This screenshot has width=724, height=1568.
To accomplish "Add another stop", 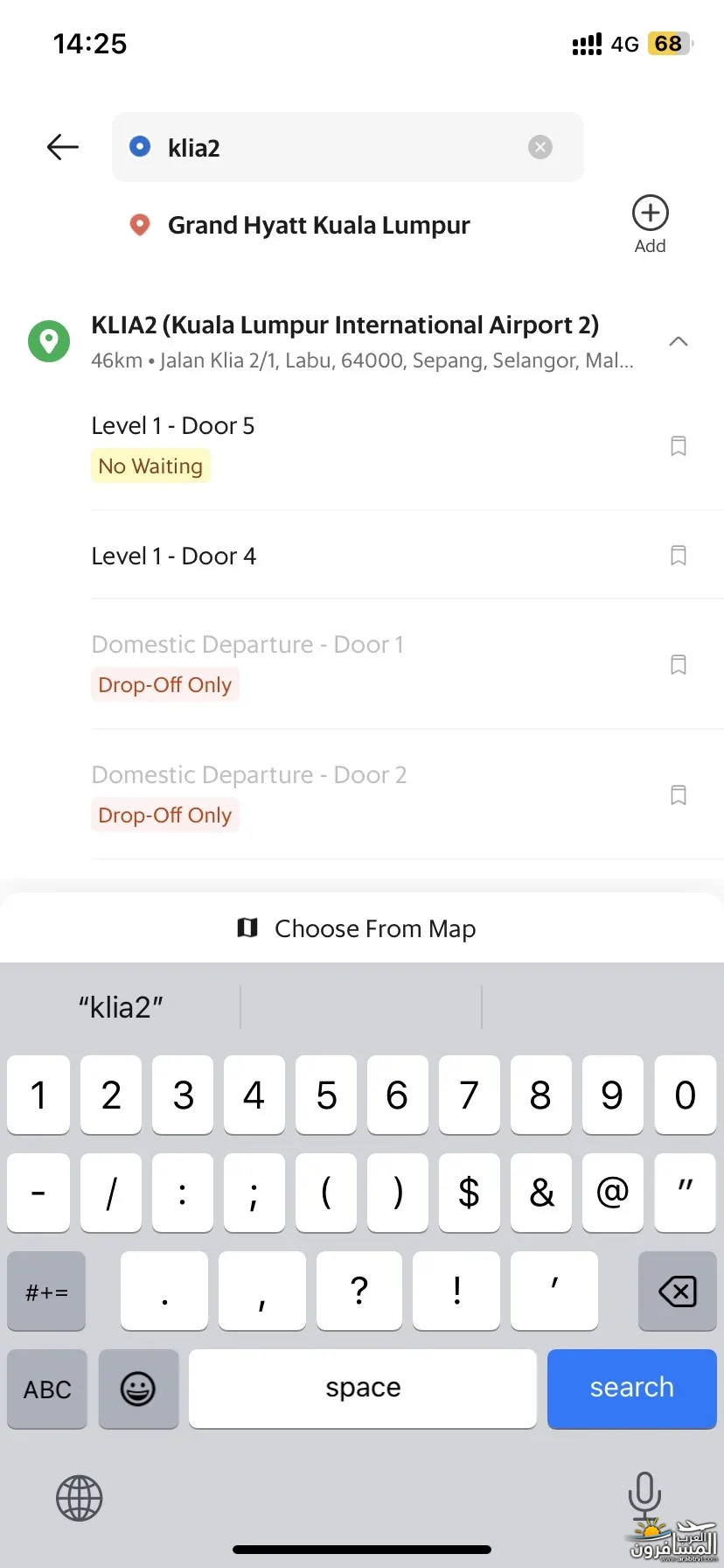I will [651, 225].
